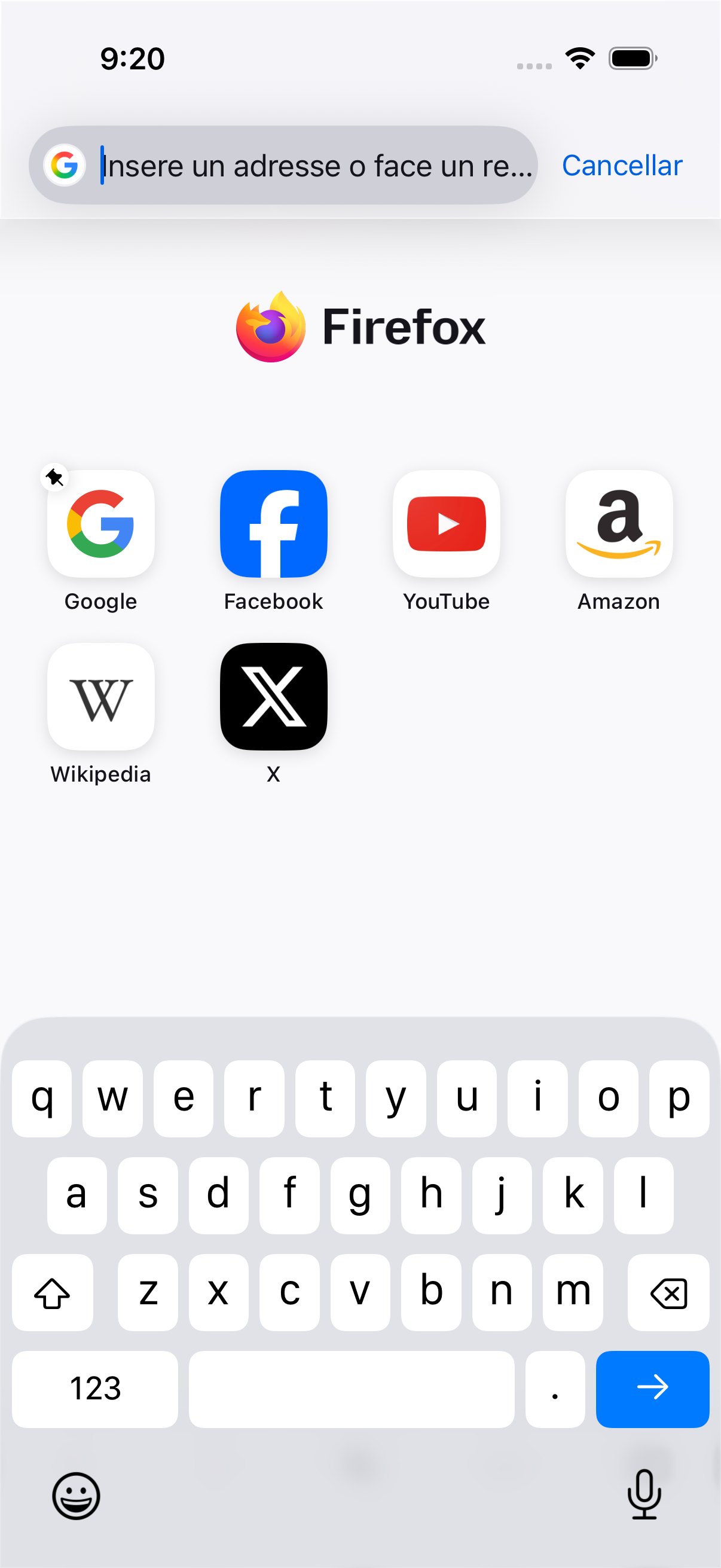Image resolution: width=721 pixels, height=1568 pixels.
Task: Tap the address and search field
Action: (x=316, y=166)
